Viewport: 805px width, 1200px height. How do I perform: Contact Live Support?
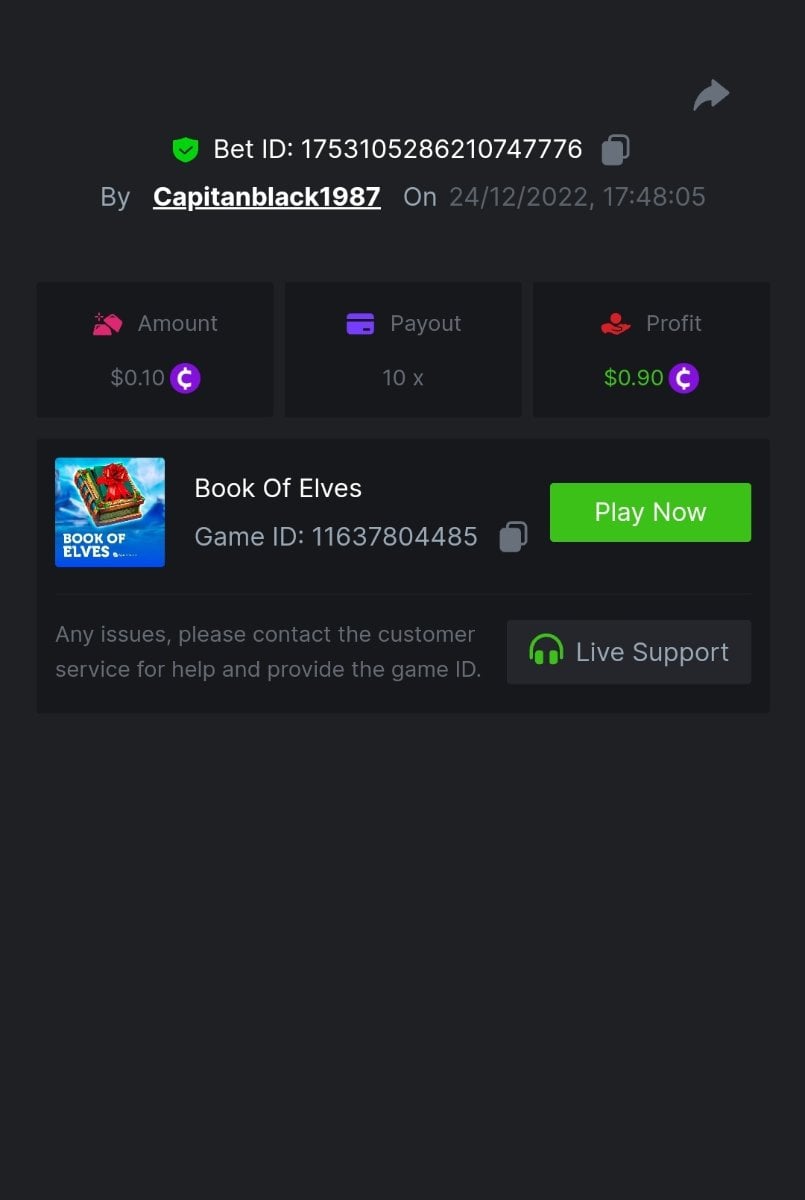(x=628, y=652)
